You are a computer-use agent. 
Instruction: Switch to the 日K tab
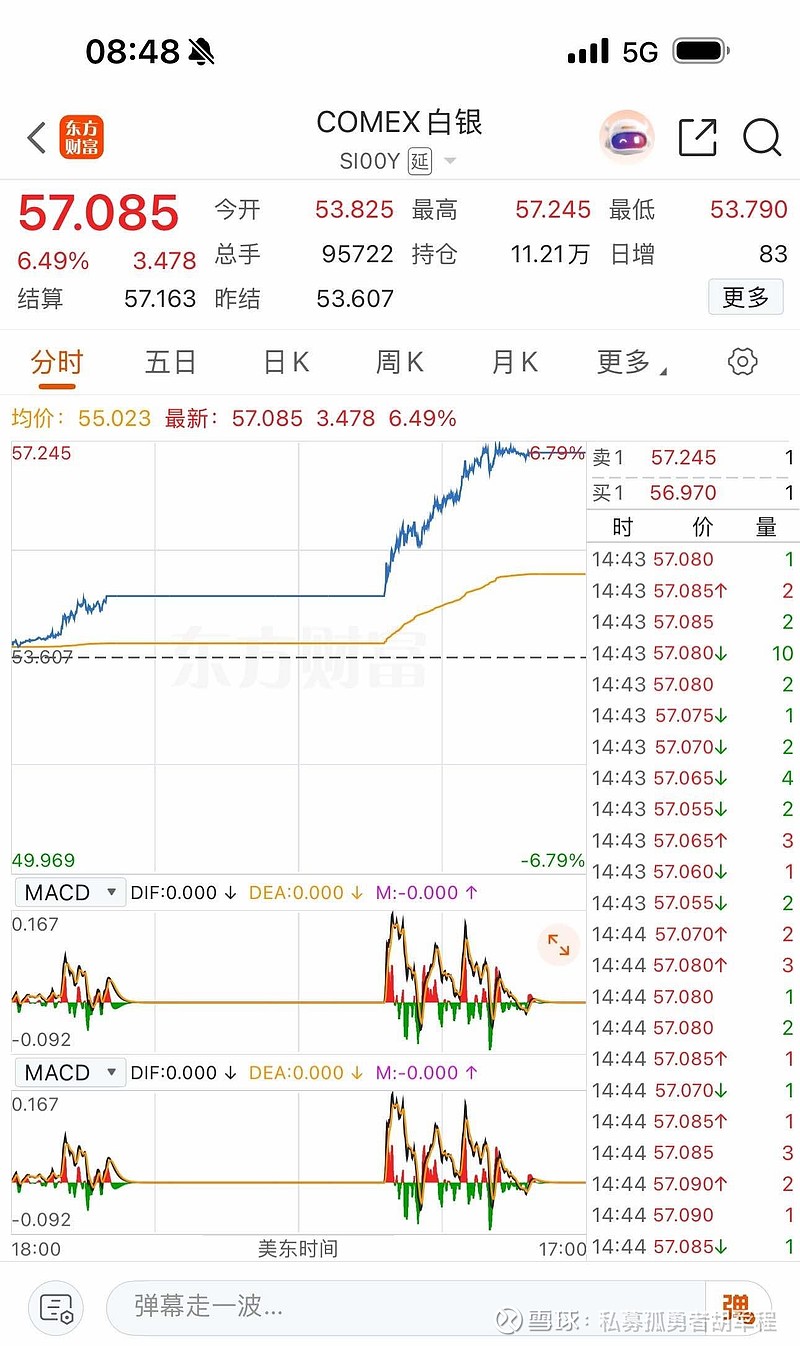pos(285,362)
